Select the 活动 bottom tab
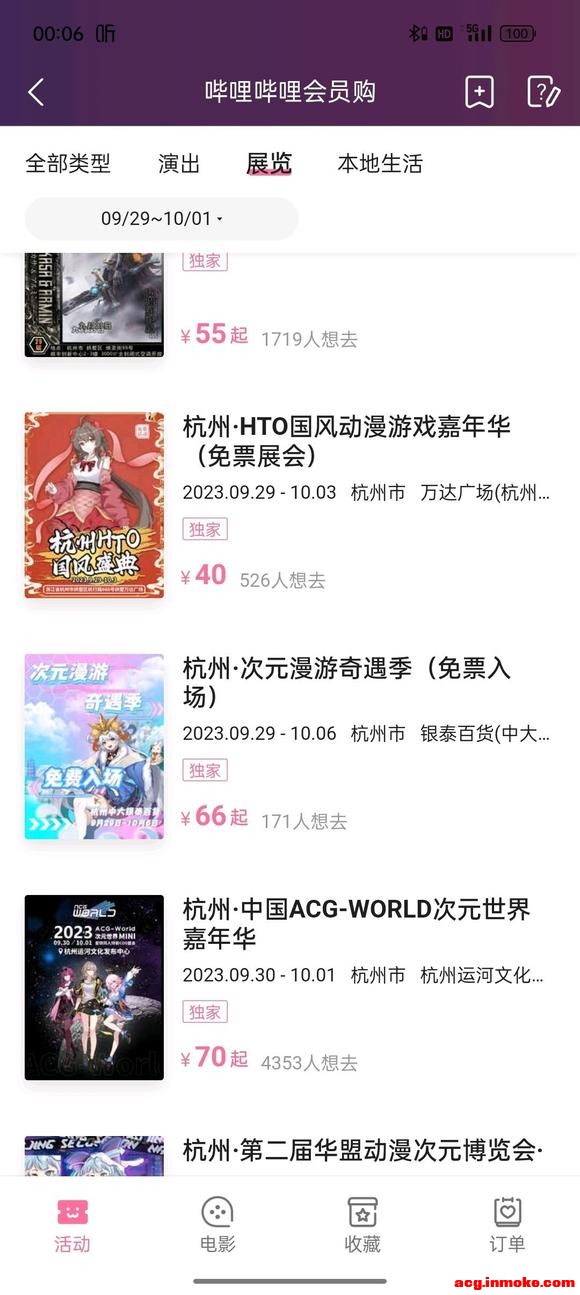The height and width of the screenshot is (1295, 580). click(x=72, y=1225)
